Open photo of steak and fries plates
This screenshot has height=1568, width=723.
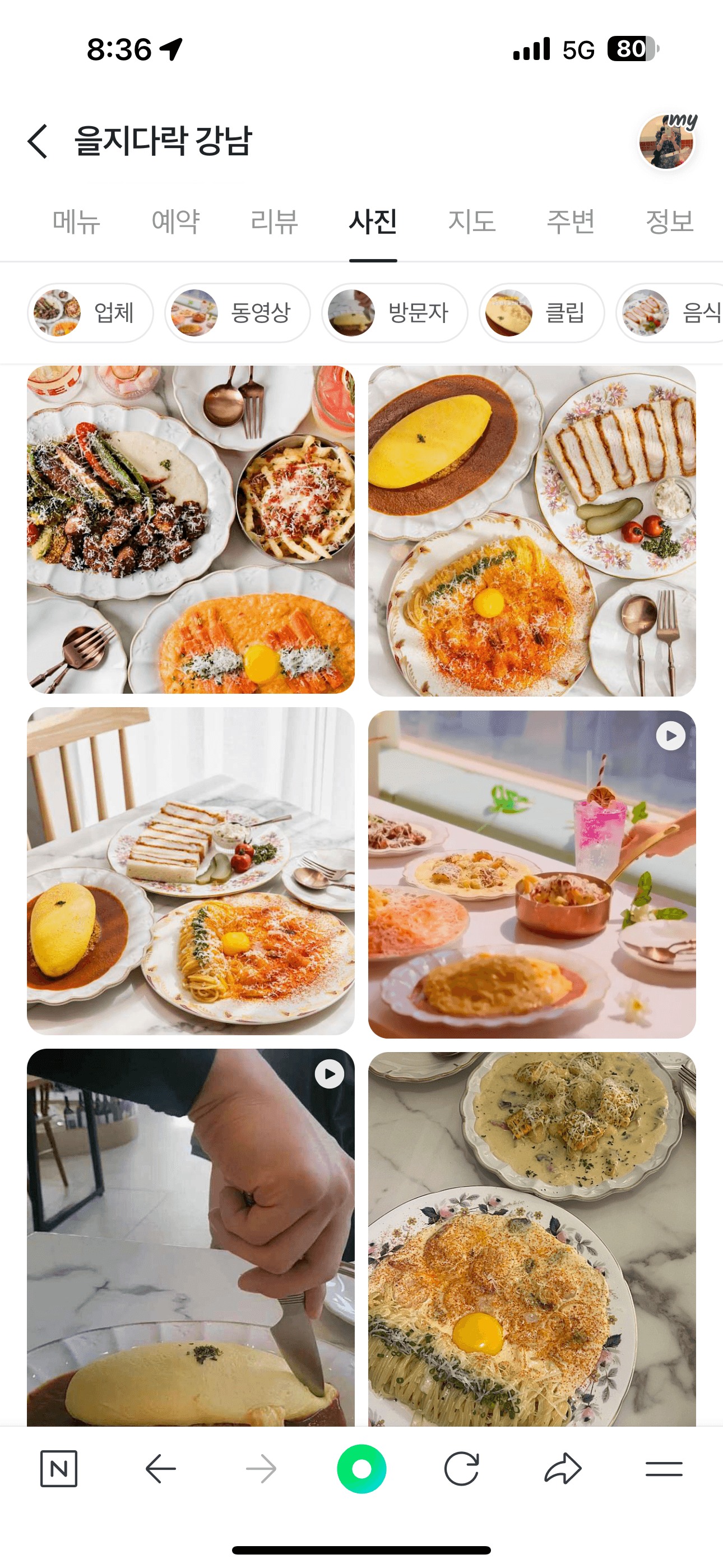pos(191,529)
